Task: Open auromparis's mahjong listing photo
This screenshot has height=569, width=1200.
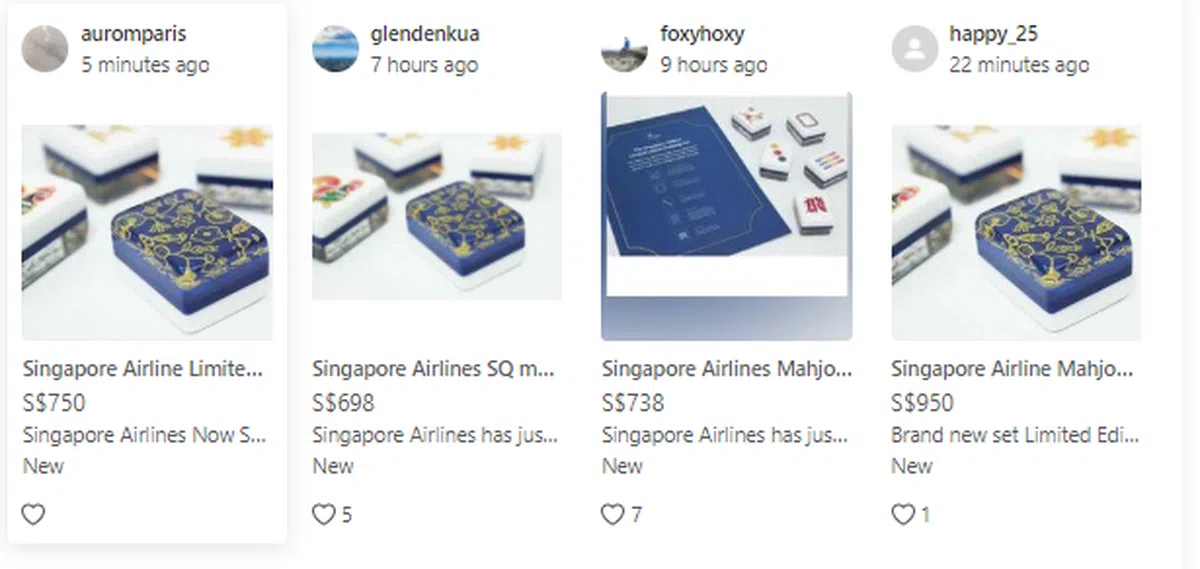Action: 147,232
